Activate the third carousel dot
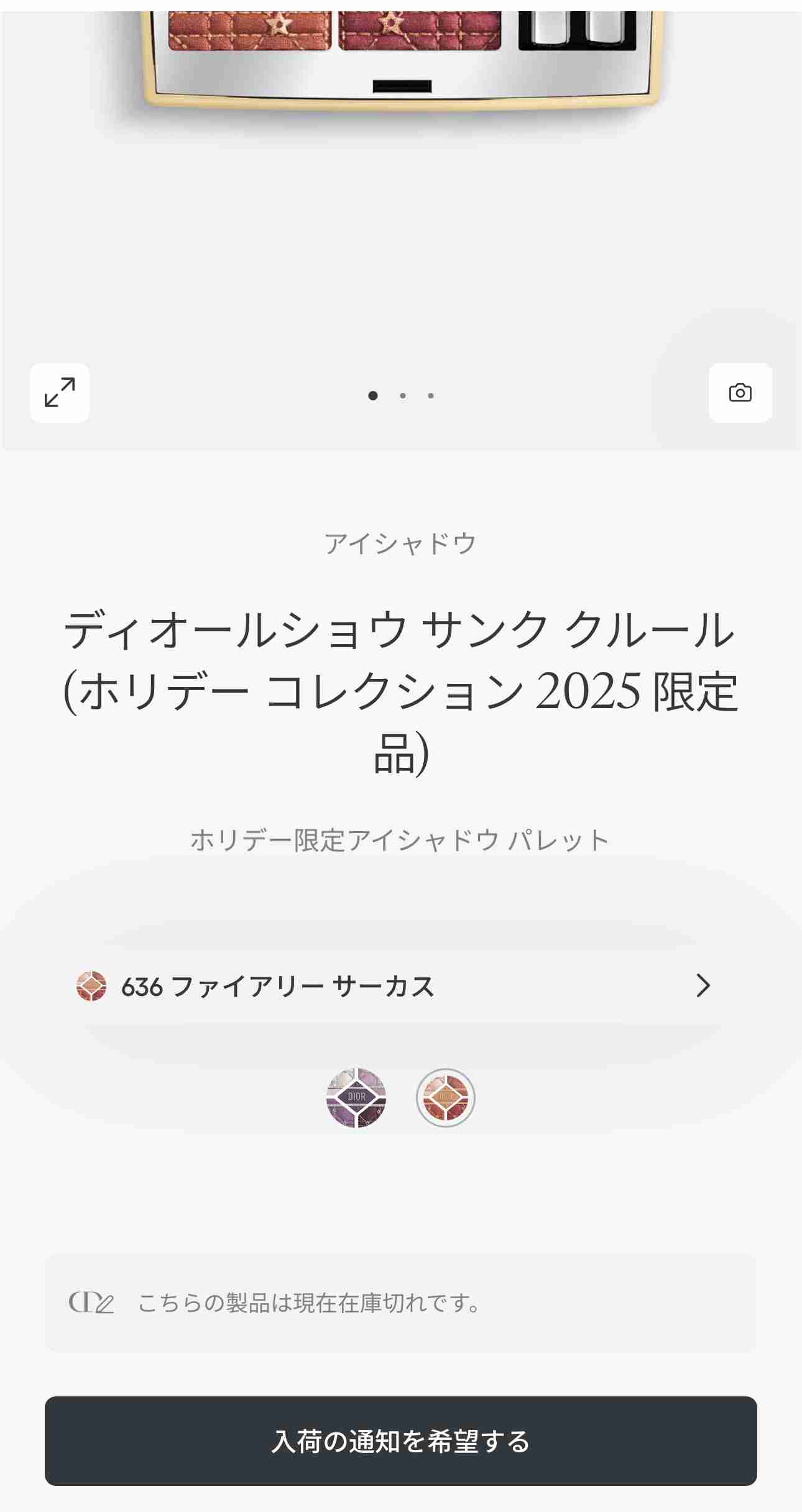 pos(430,395)
